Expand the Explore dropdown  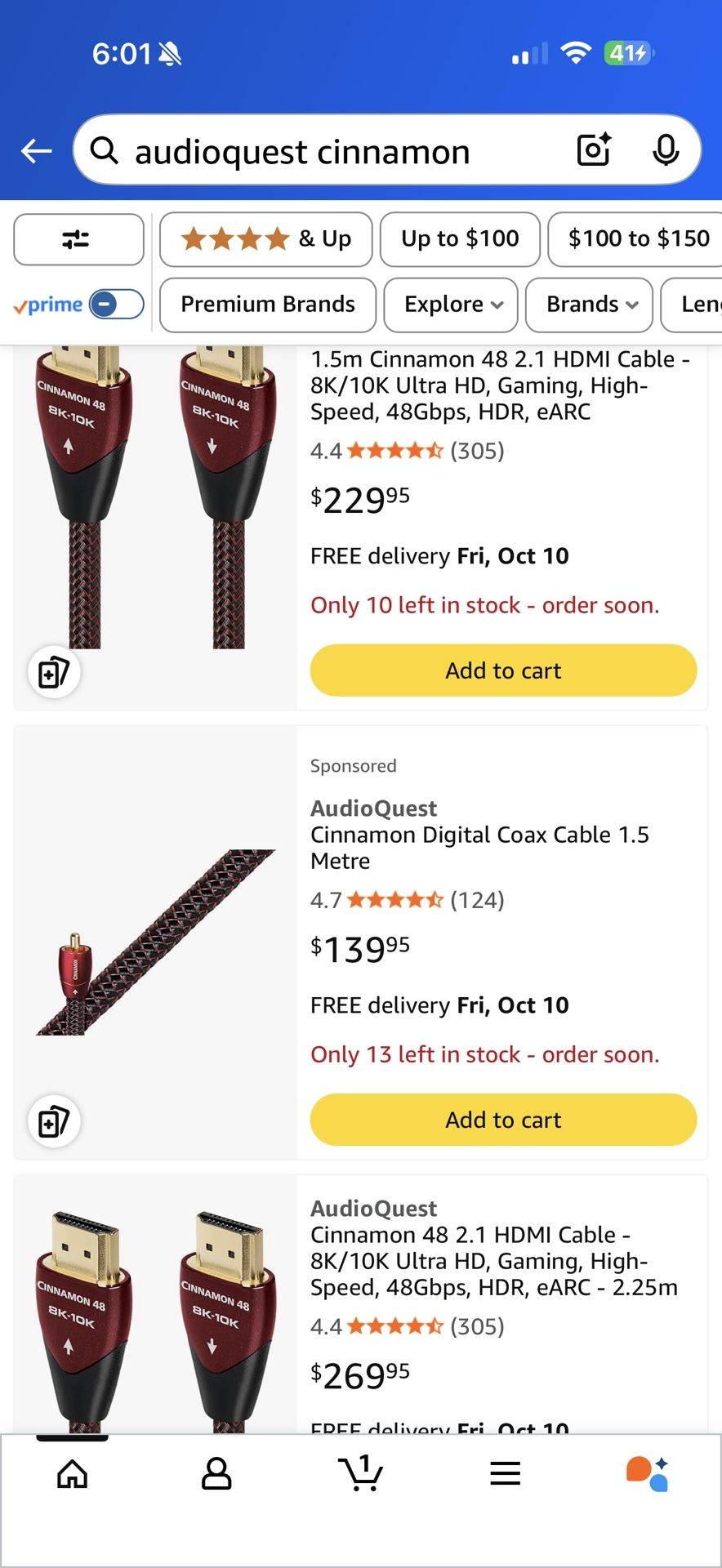[451, 305]
